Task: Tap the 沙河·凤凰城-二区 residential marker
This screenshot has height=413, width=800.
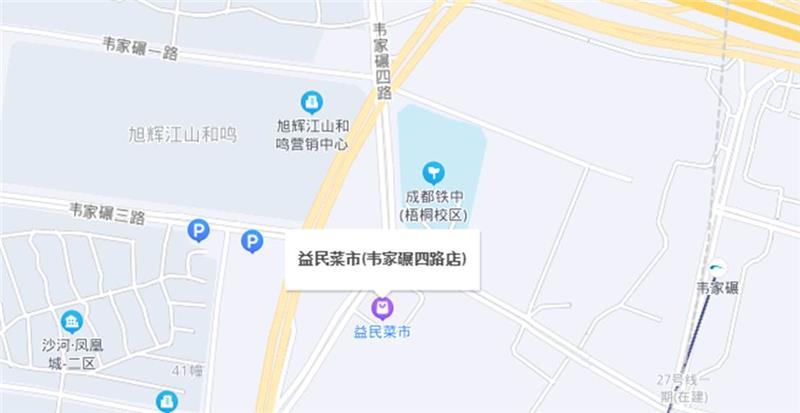Action: 71,322
